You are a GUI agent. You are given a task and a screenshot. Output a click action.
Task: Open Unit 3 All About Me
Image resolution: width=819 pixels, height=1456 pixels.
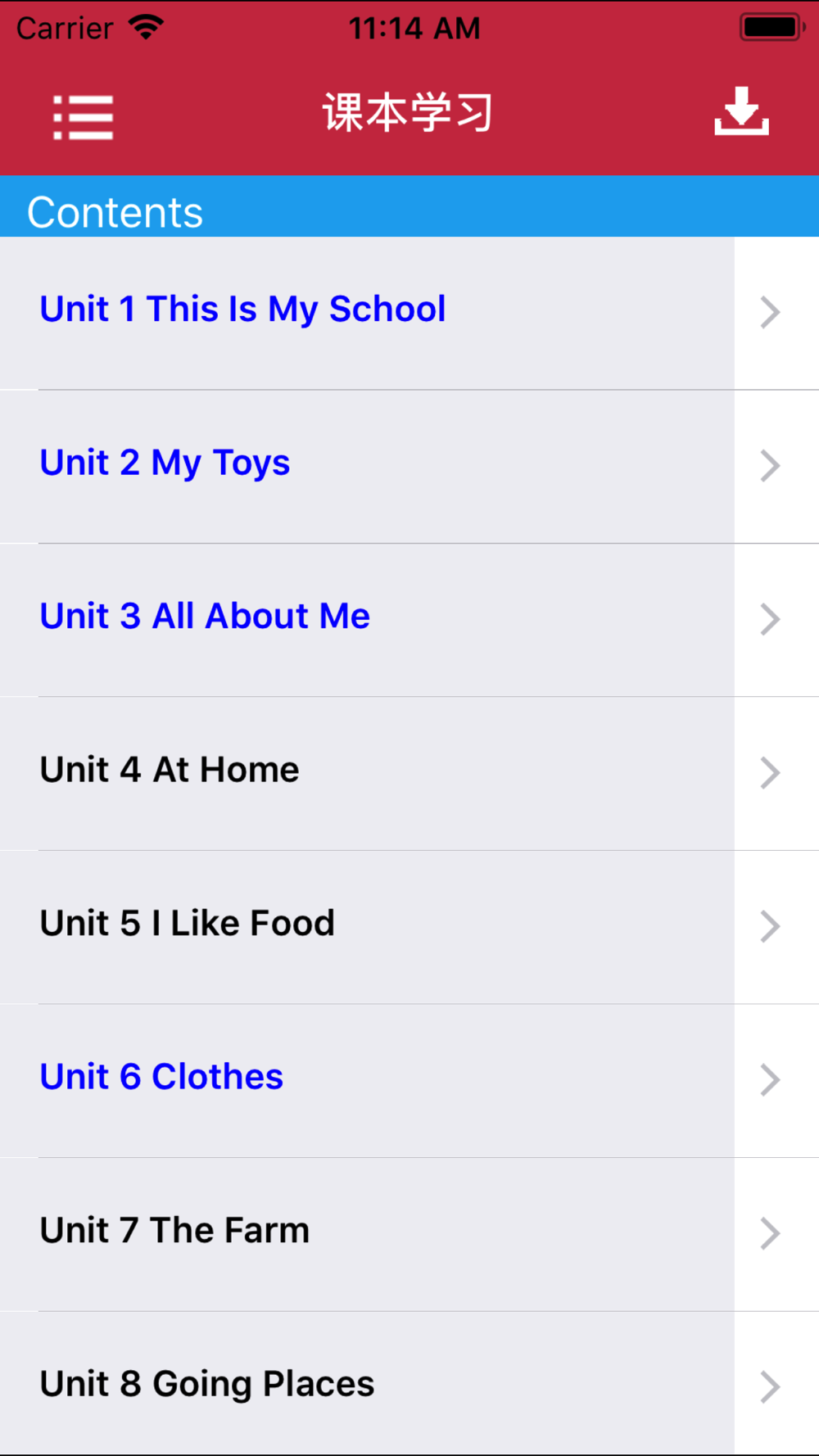pos(409,620)
